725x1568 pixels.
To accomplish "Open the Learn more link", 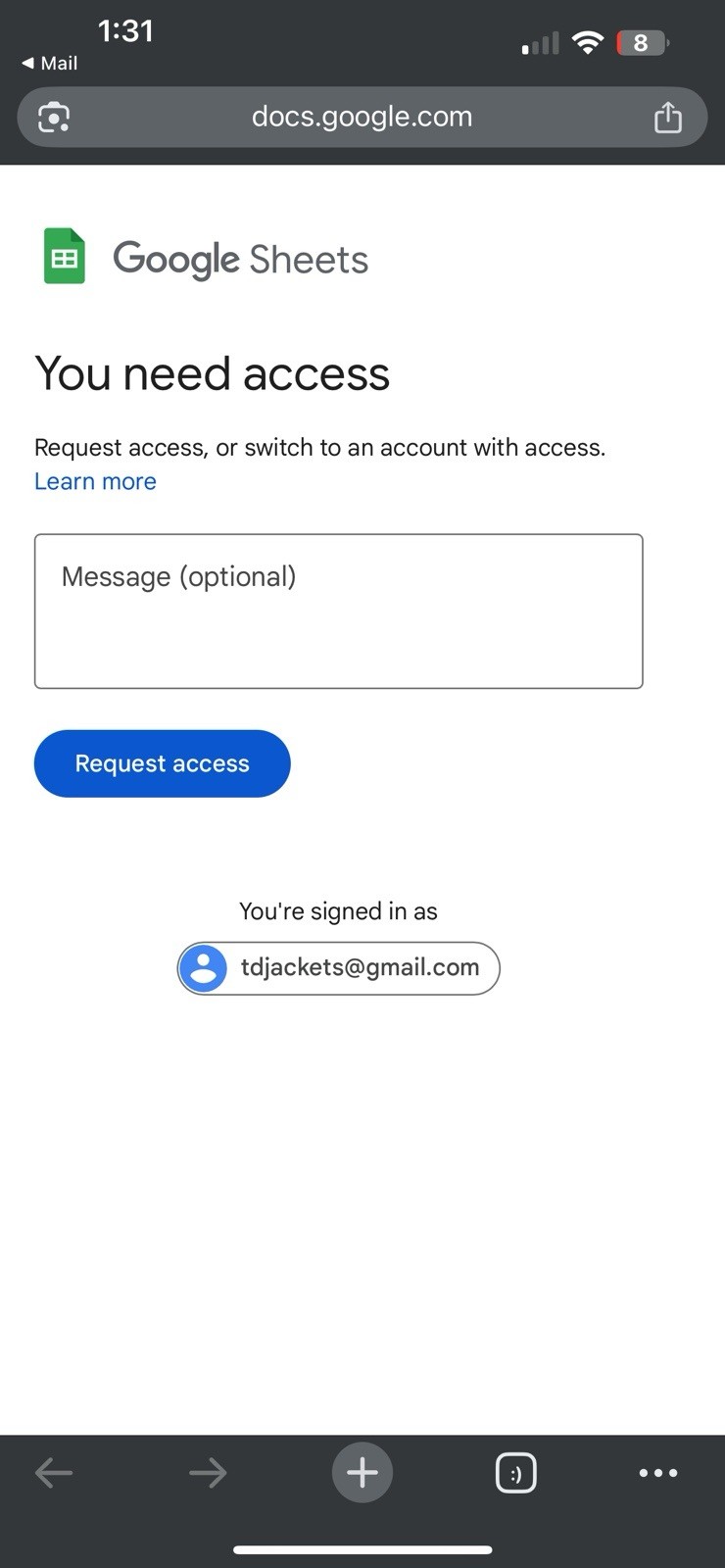I will [x=95, y=481].
